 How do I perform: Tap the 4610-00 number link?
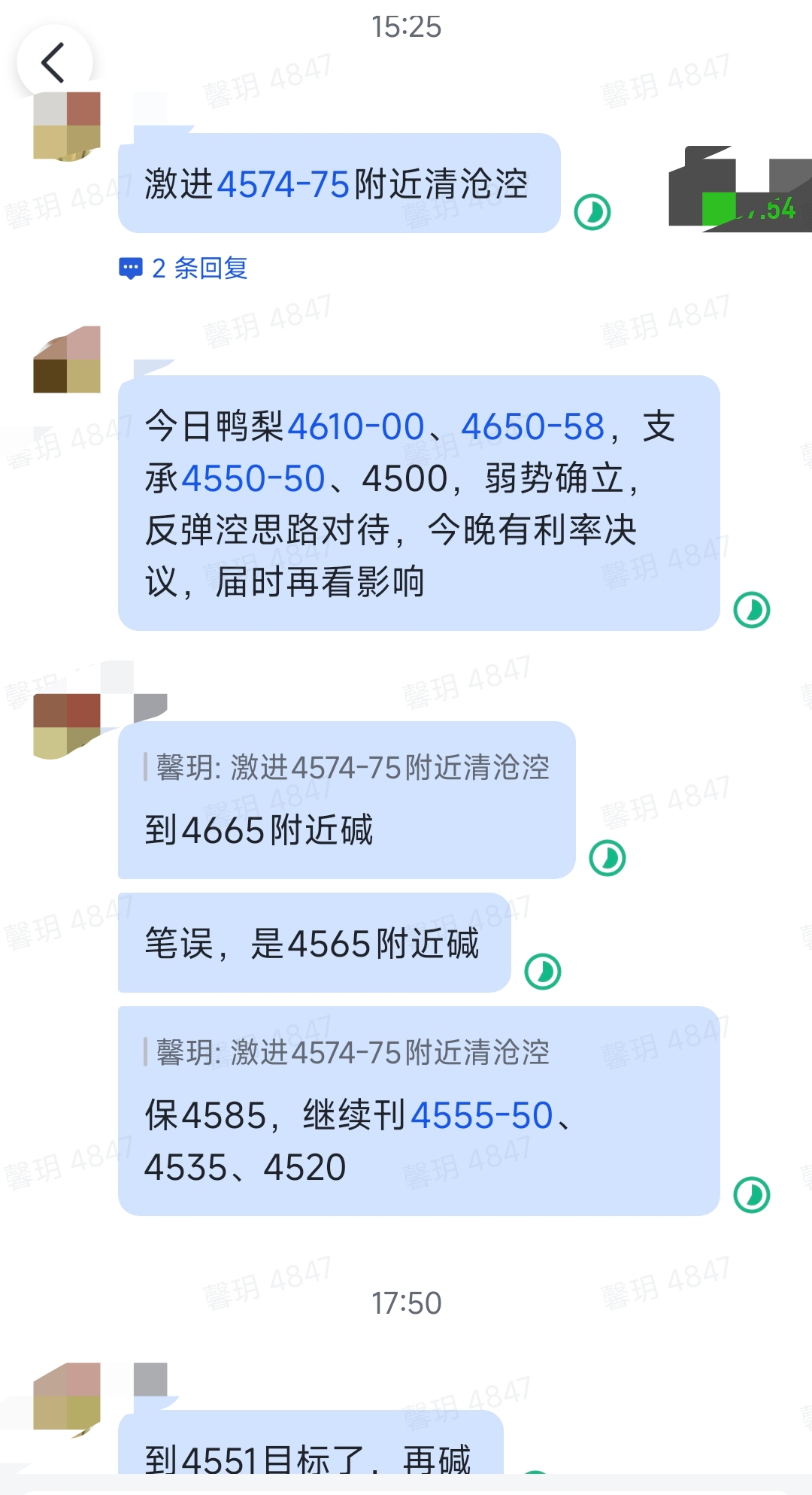(356, 426)
